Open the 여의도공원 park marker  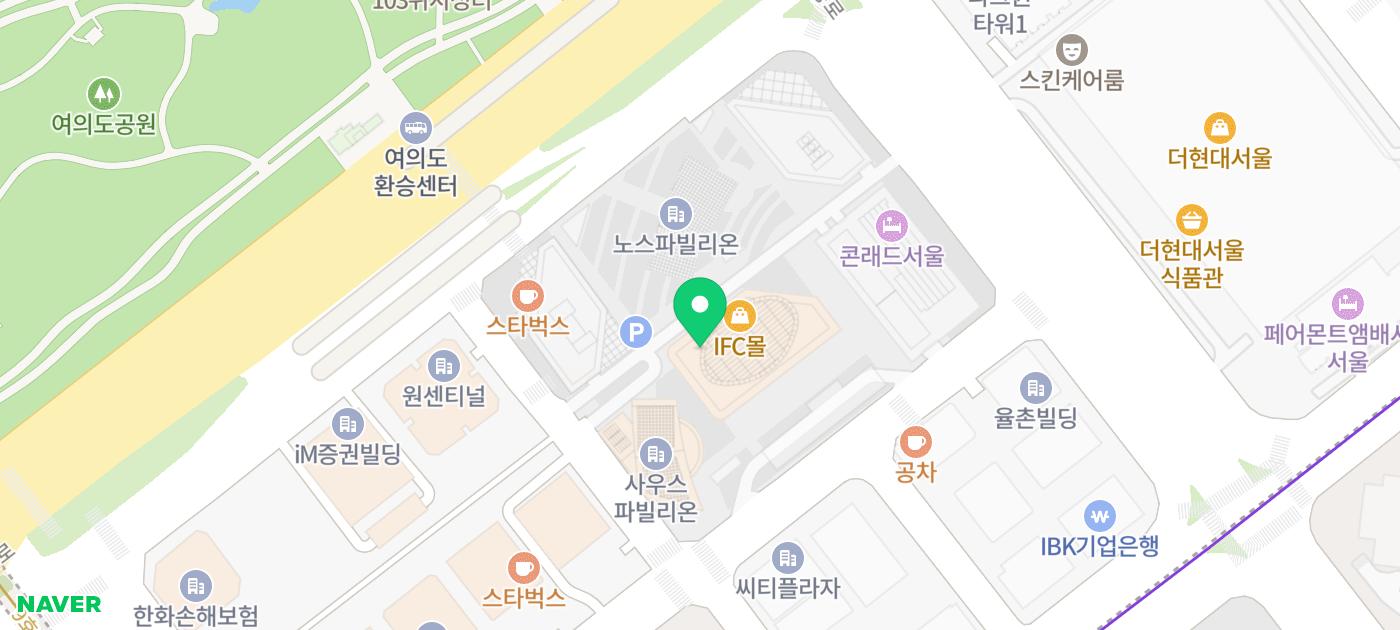click(x=103, y=95)
